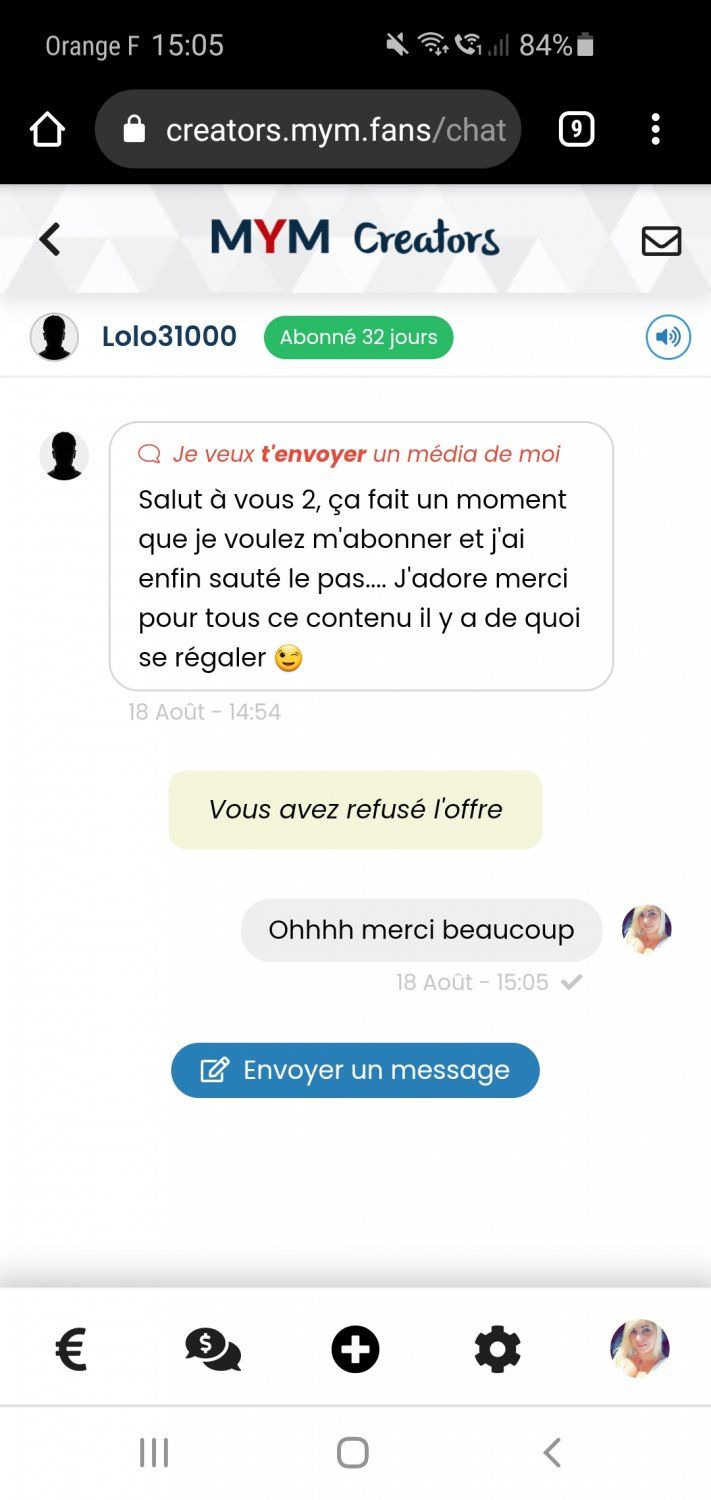Image resolution: width=711 pixels, height=1500 pixels.
Task: Open my profile picture tab
Action: [640, 1348]
